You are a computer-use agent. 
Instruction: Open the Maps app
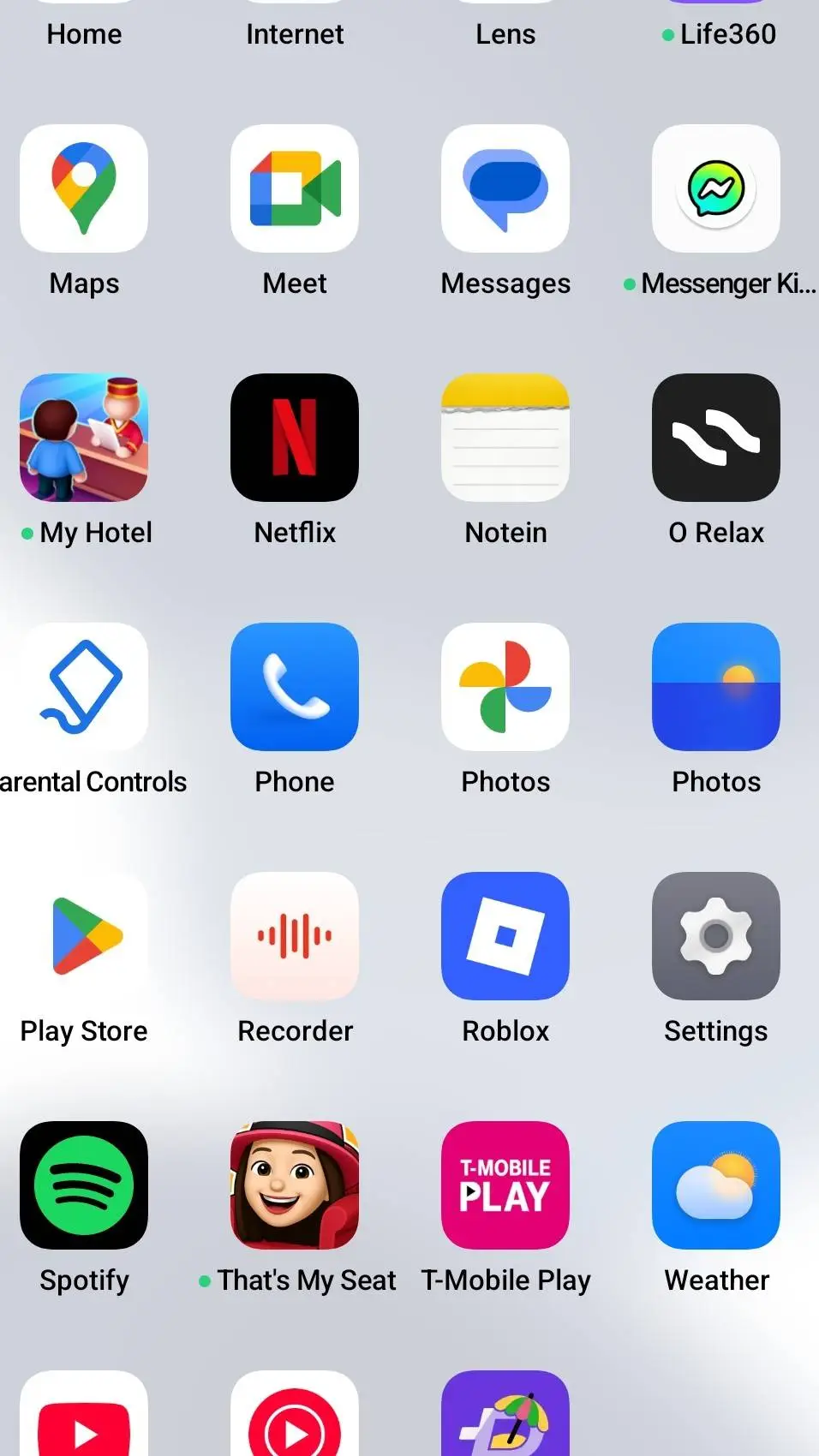[84, 188]
